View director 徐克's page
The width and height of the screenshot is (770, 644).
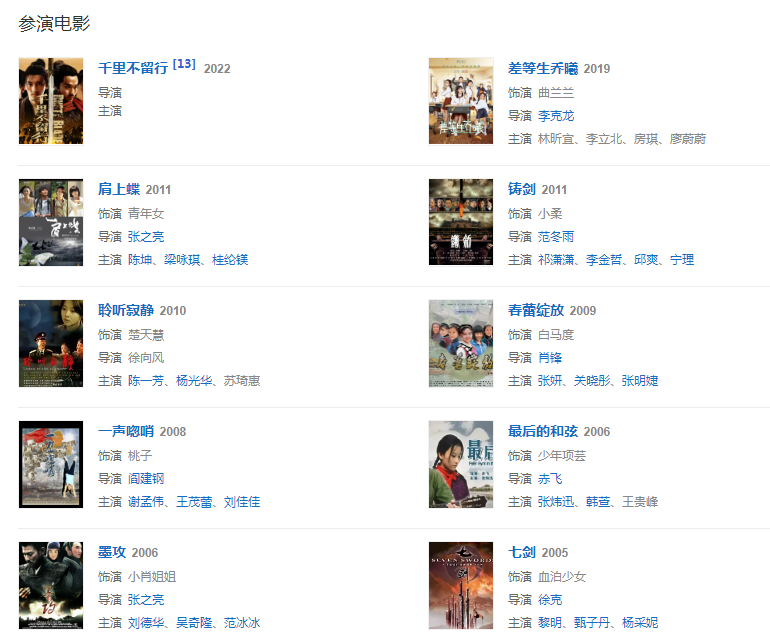(x=549, y=600)
